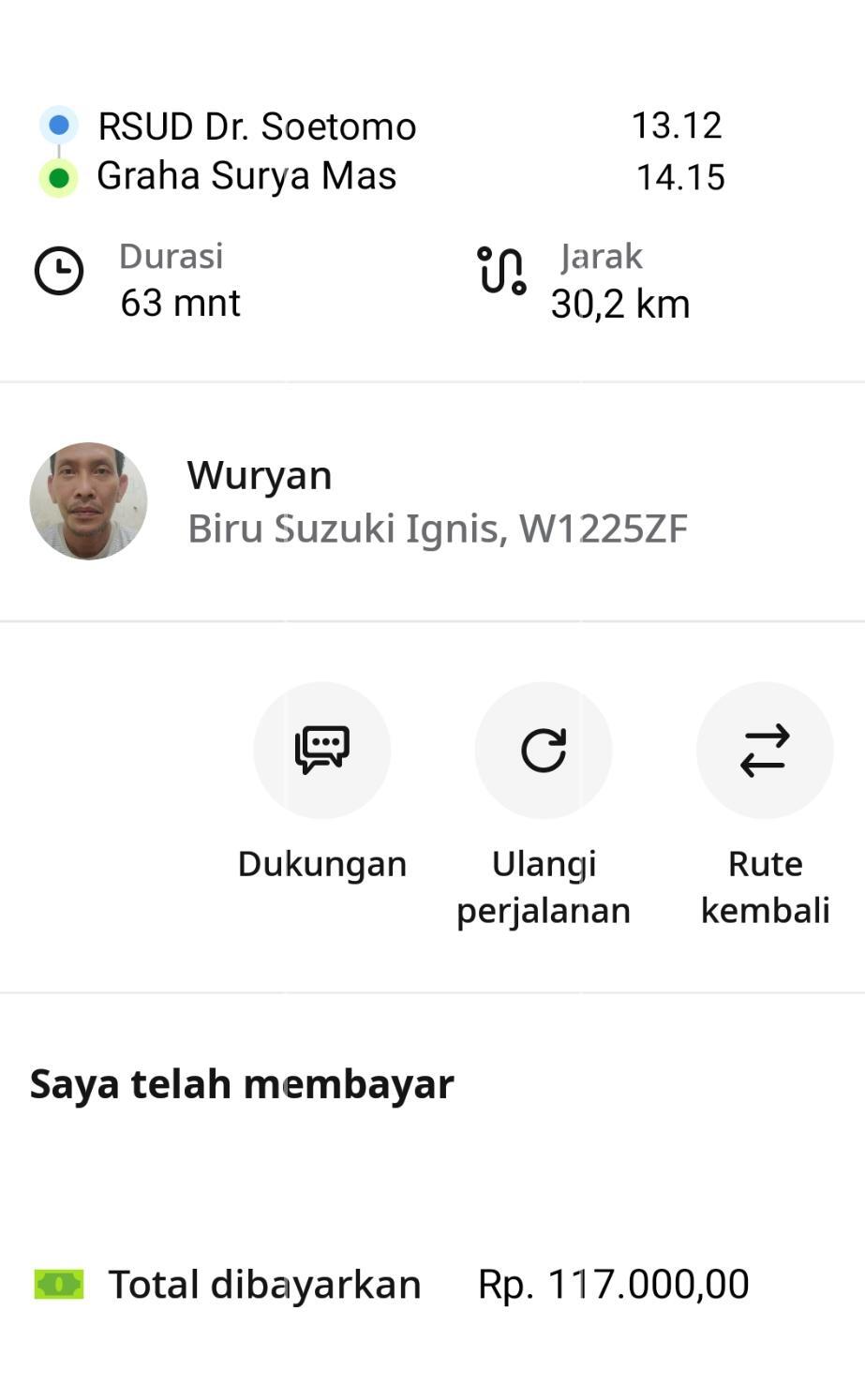This screenshot has width=865, height=1400.
Task: Repeat this trip with Ulangi perjalanan
Action: 544,751
